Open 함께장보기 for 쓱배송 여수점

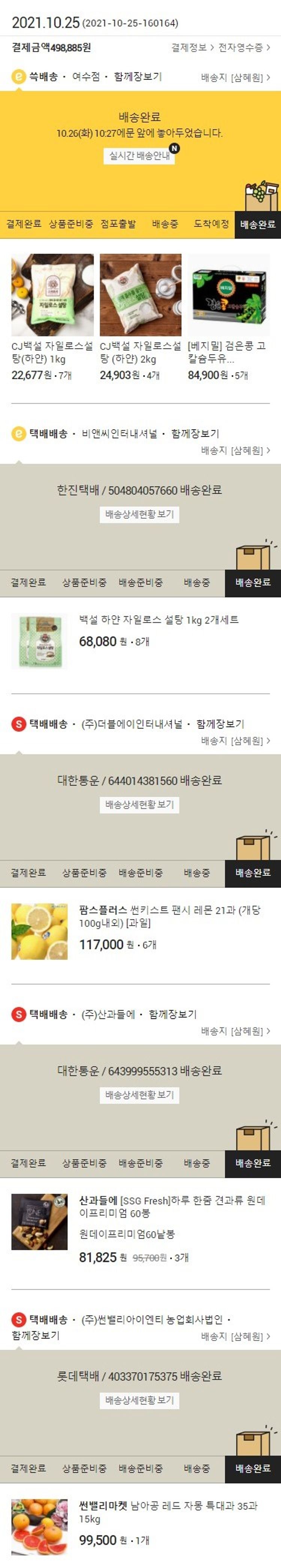138,77
